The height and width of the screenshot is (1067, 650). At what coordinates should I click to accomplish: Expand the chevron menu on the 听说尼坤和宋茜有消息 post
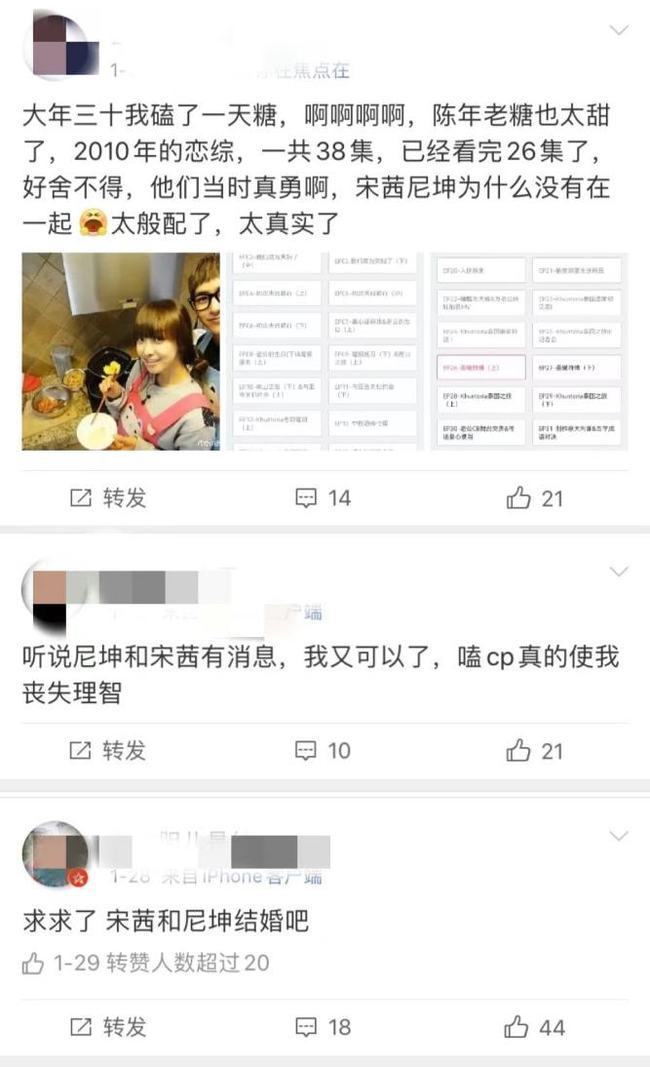[619, 572]
